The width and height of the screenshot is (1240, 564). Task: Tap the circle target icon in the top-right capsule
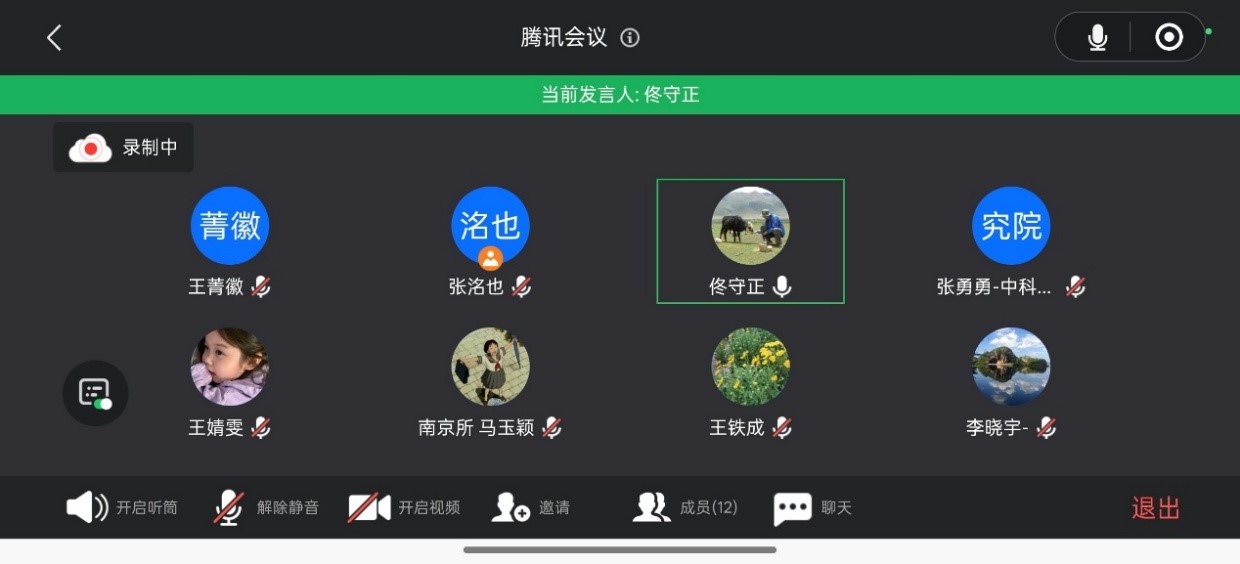tap(1168, 38)
